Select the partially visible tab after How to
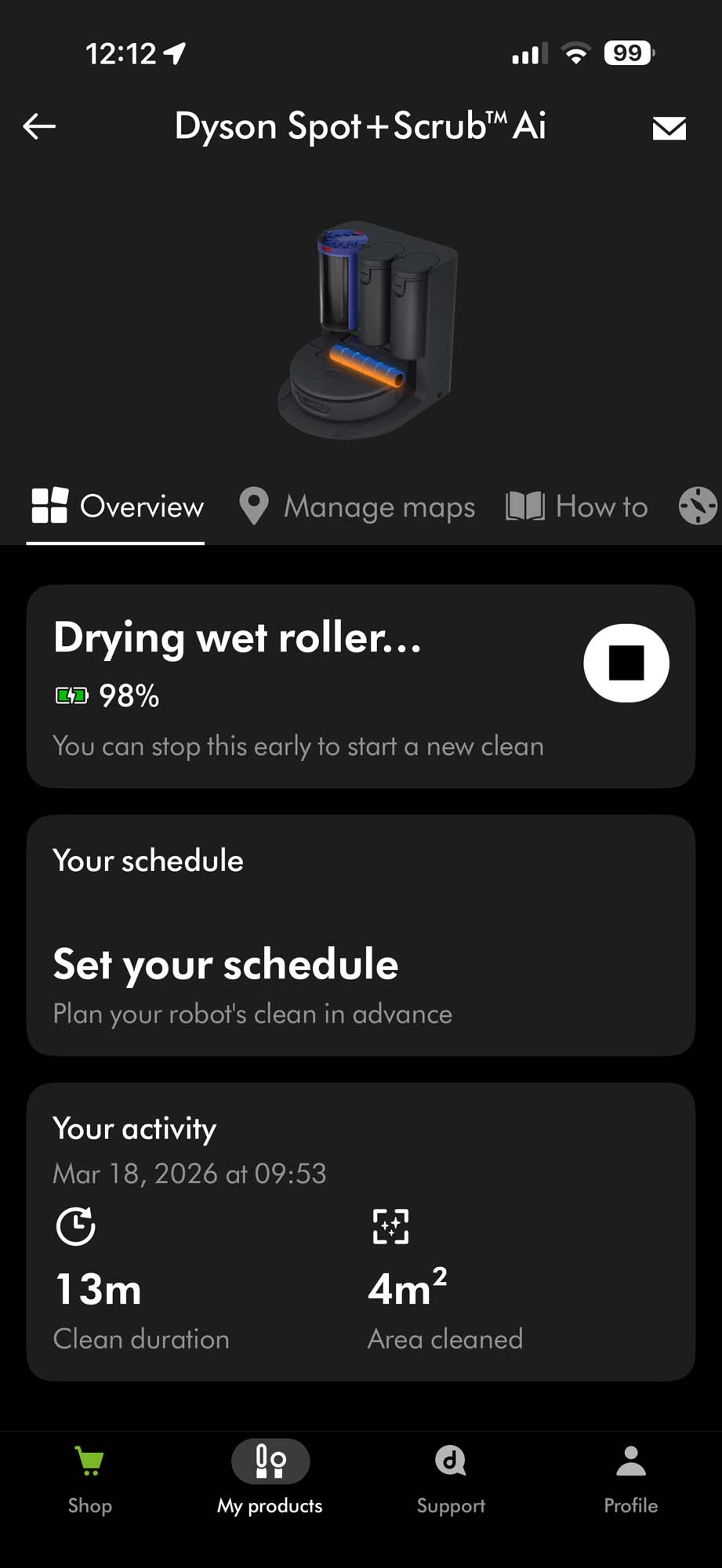Image resolution: width=722 pixels, height=1568 pixels. [698, 506]
